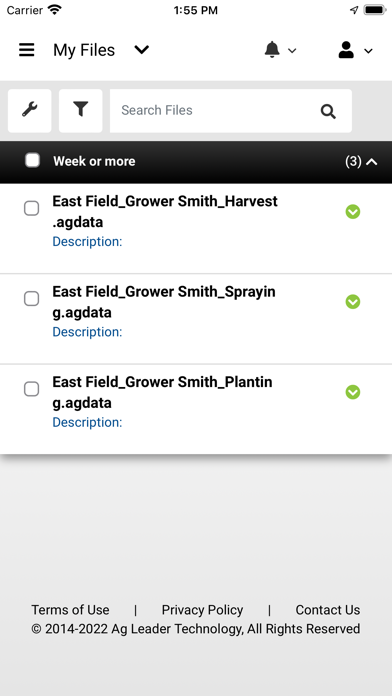Expand the My Files dropdown
392x696 pixels.
(142, 50)
